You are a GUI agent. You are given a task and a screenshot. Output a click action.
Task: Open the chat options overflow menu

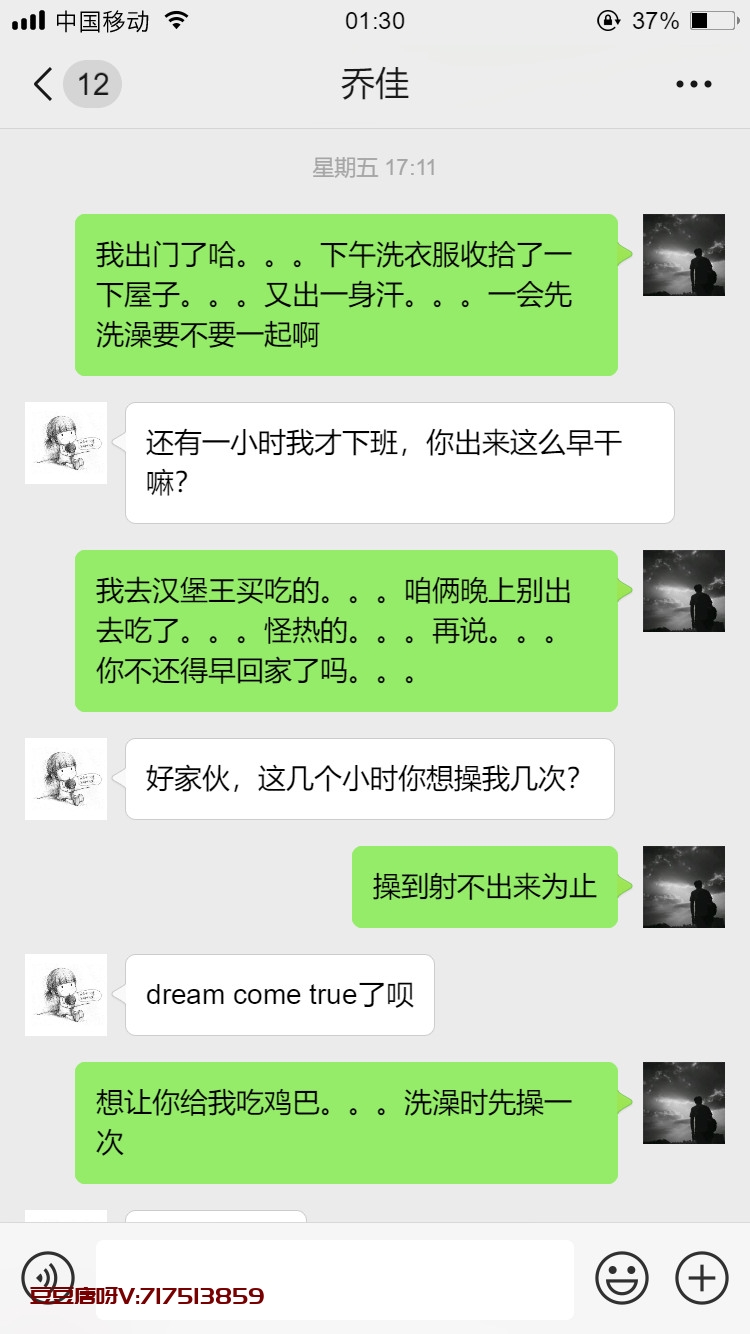(693, 84)
